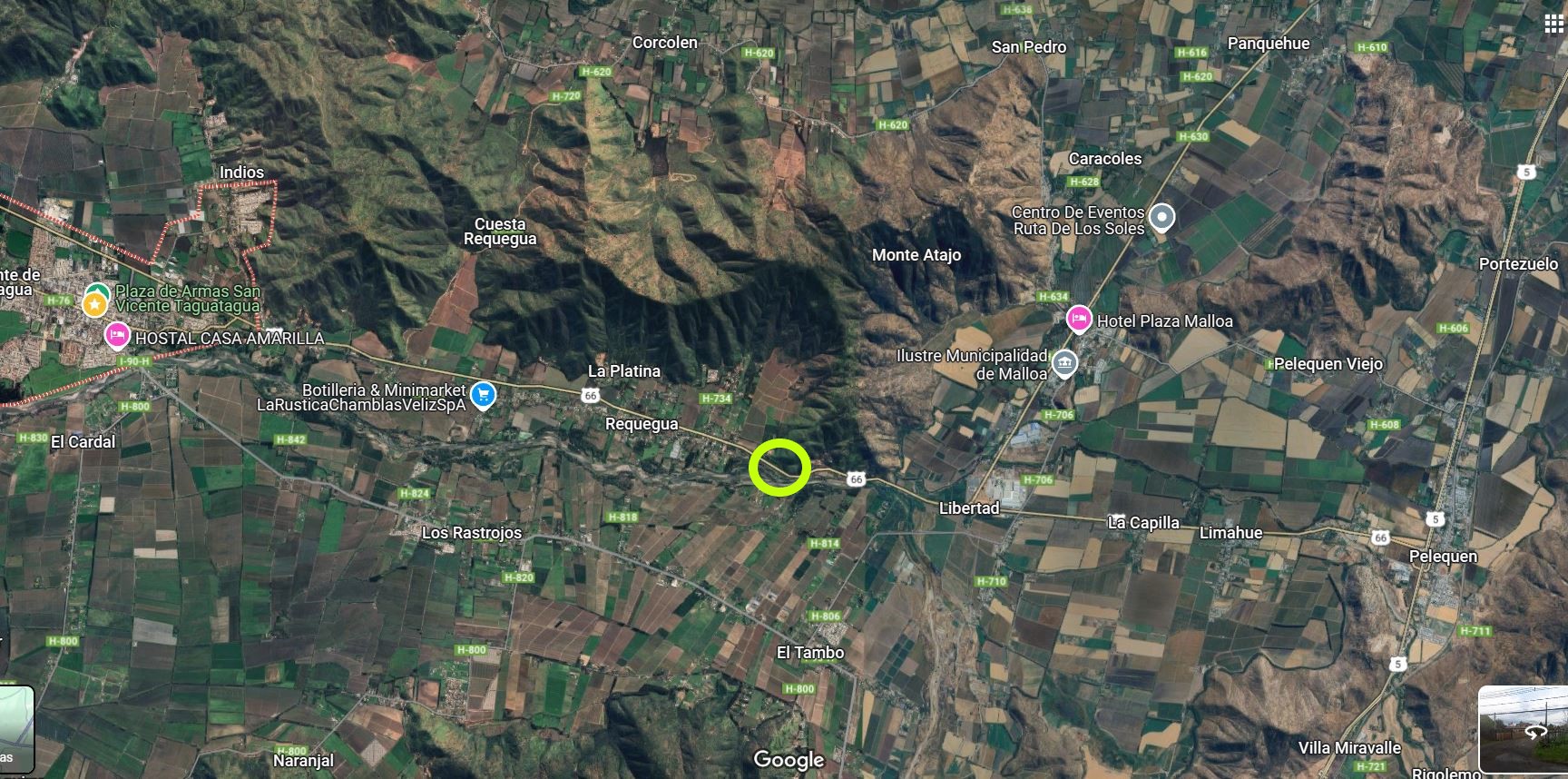Open the map layers tile
This screenshot has height=779, width=1568.
(x=16, y=729)
